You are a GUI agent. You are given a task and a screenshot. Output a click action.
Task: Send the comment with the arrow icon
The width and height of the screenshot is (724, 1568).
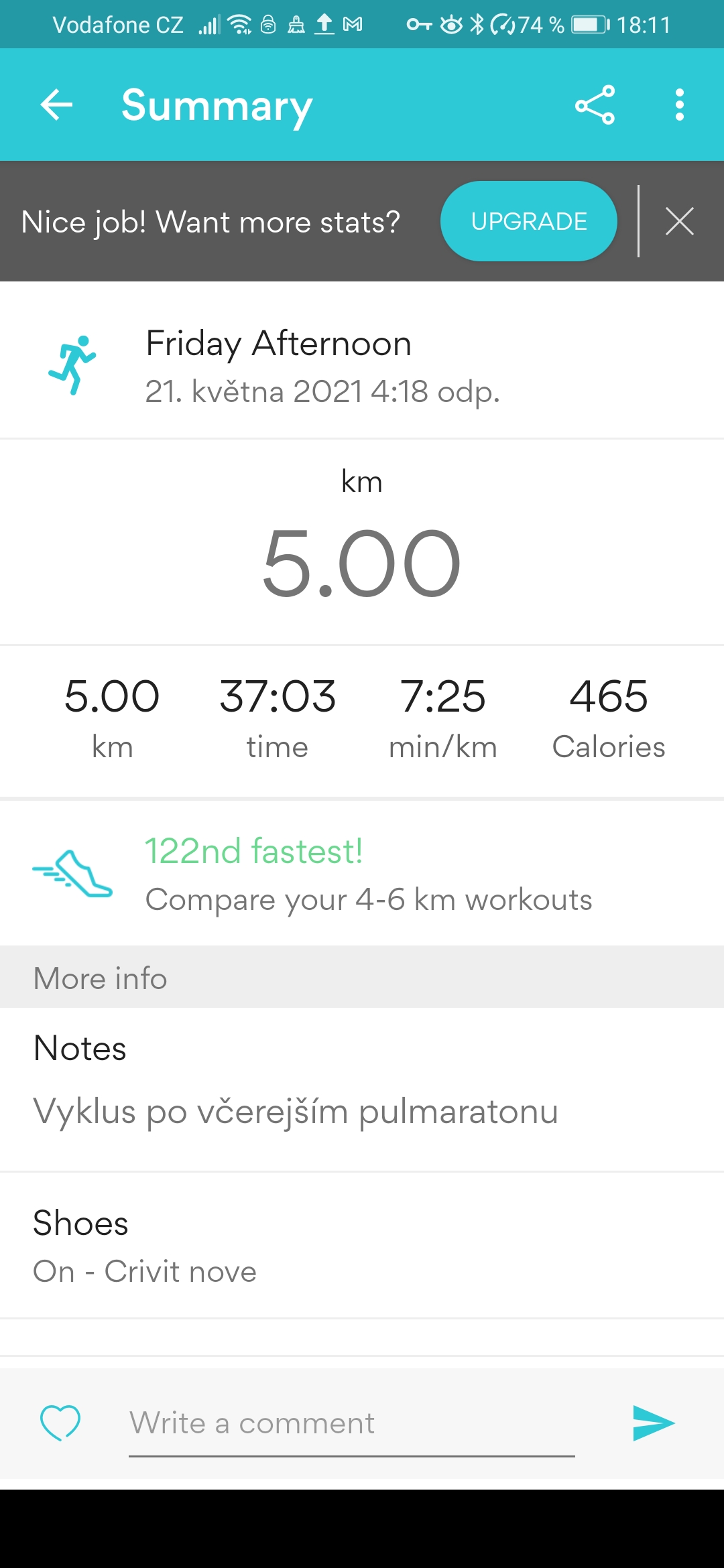654,1423
